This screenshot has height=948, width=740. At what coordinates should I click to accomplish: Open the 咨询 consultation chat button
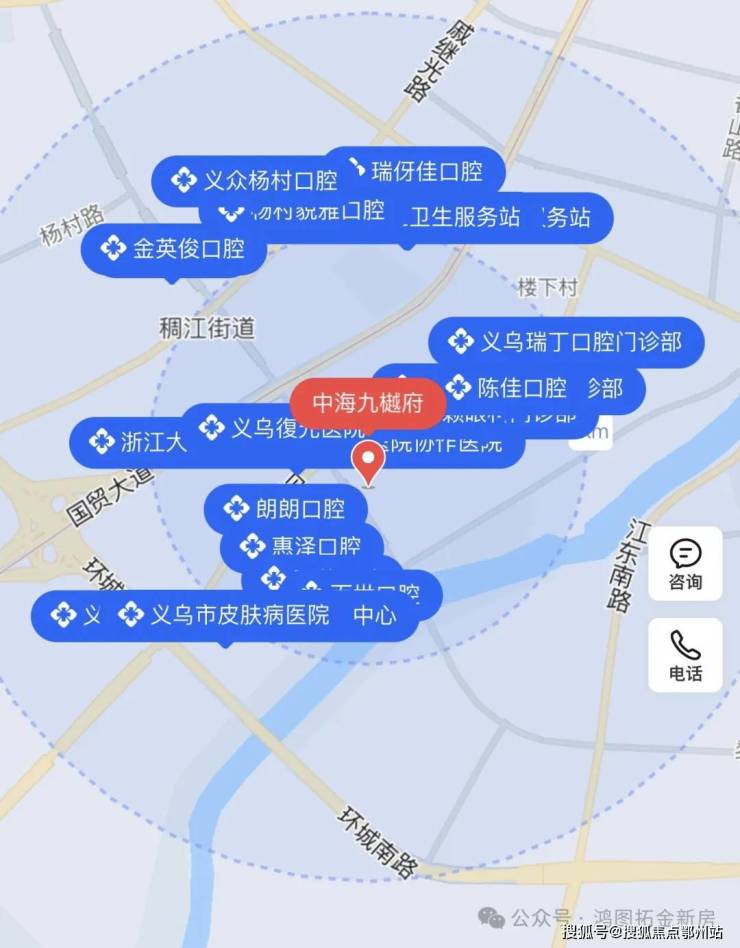pos(685,564)
